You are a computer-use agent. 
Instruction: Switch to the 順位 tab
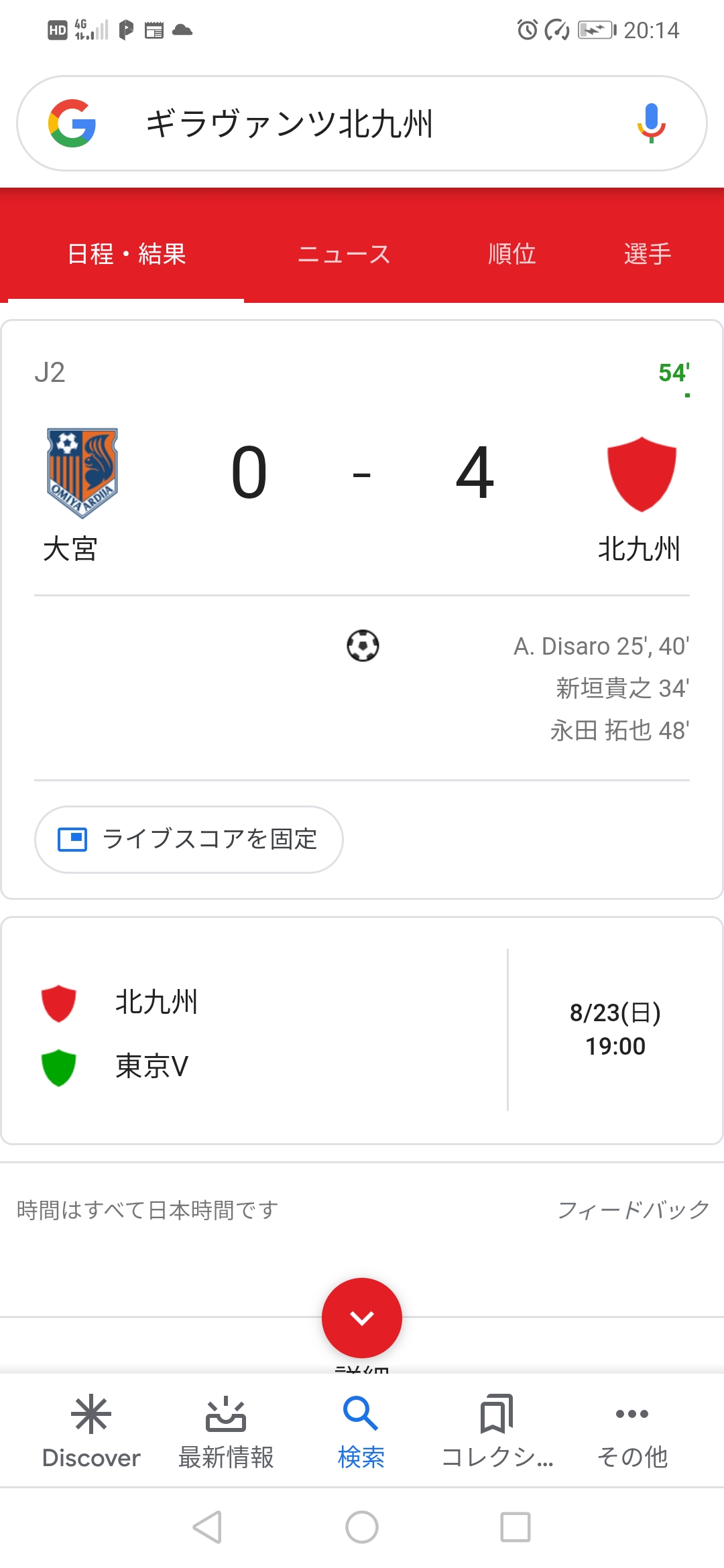pyautogui.click(x=512, y=254)
